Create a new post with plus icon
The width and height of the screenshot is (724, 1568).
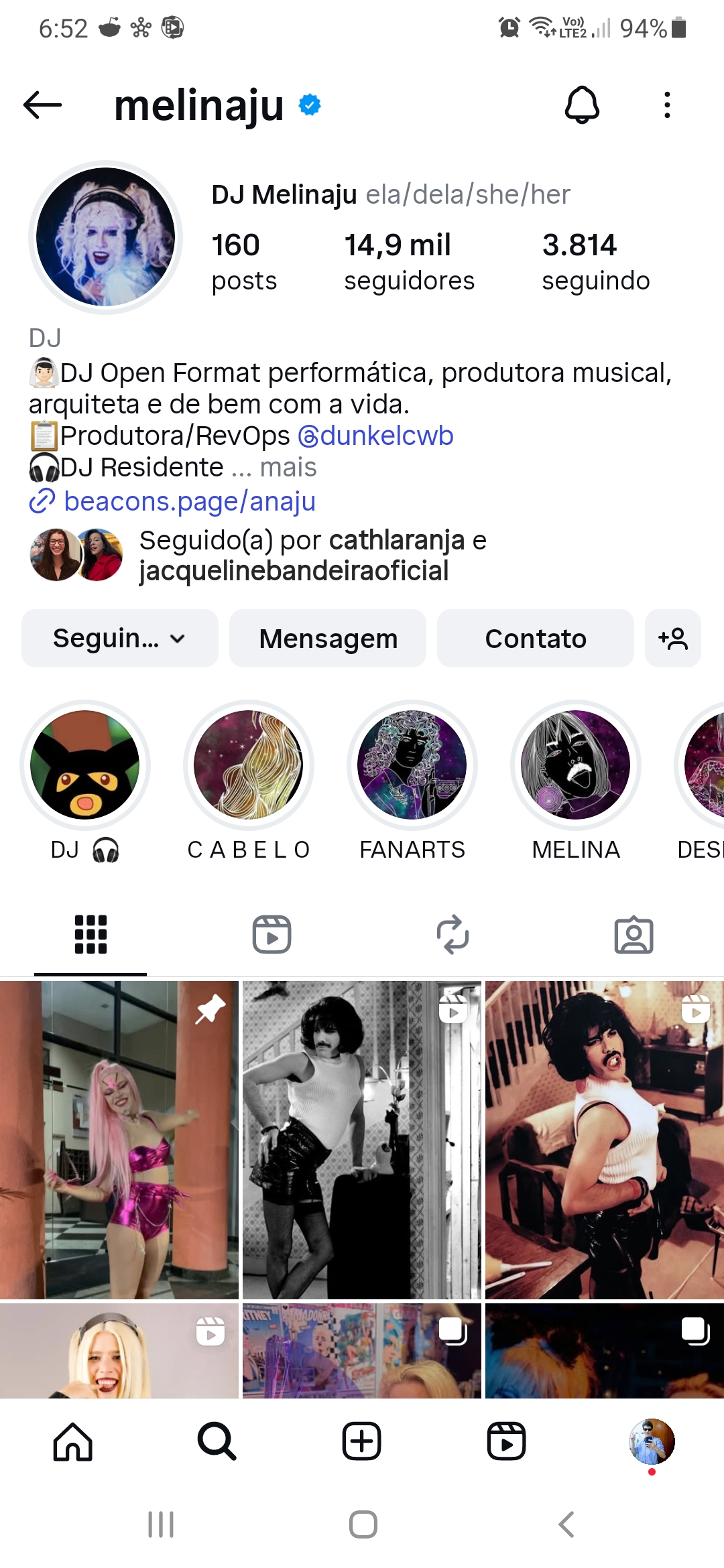click(x=362, y=1441)
